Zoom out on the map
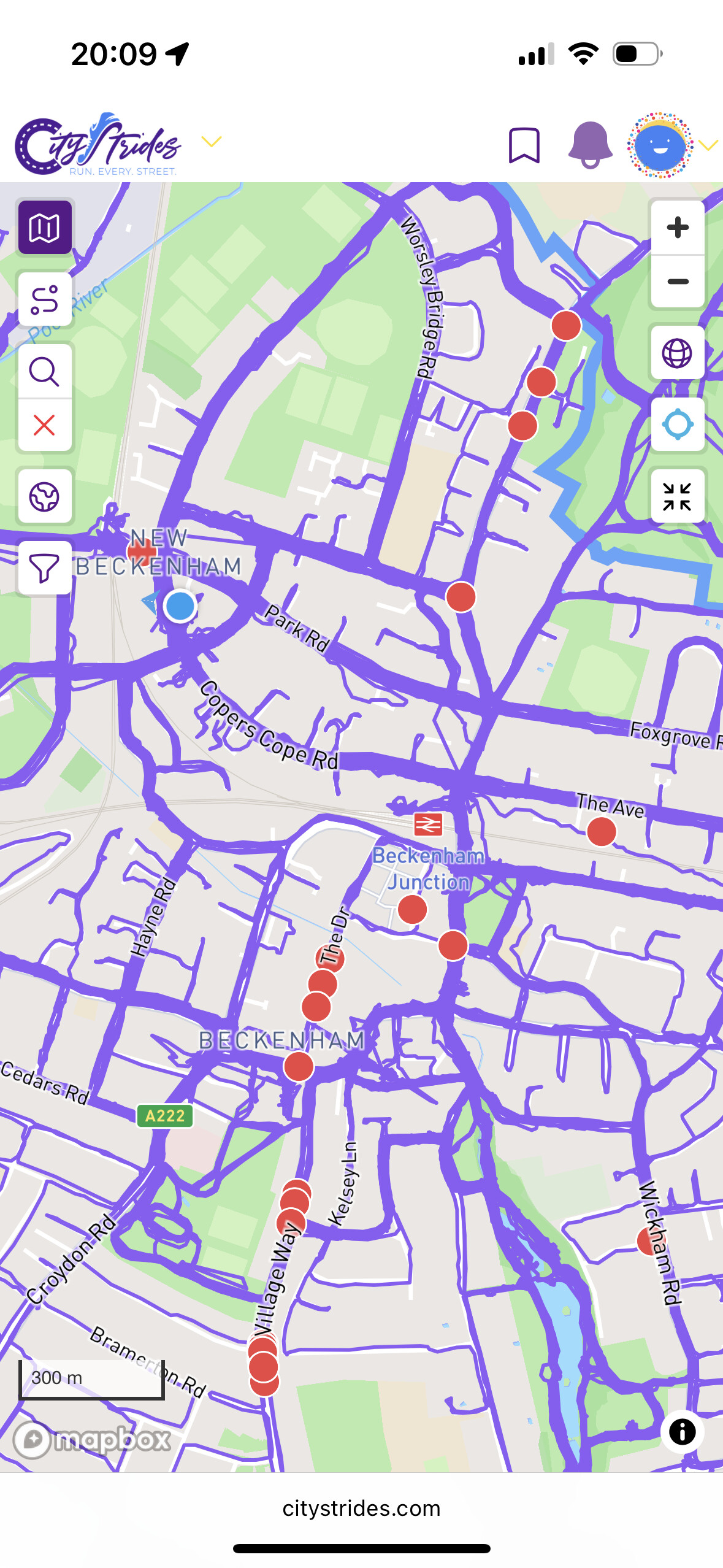Viewport: 723px width, 1568px height. click(x=677, y=282)
